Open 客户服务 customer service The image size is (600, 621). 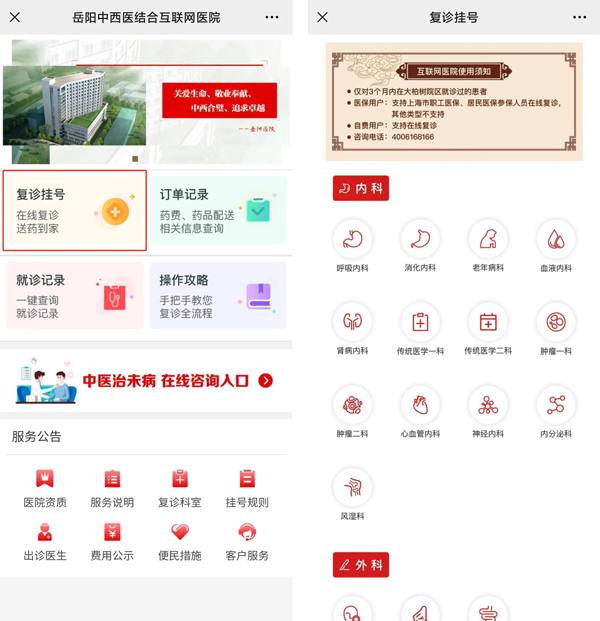[247, 541]
